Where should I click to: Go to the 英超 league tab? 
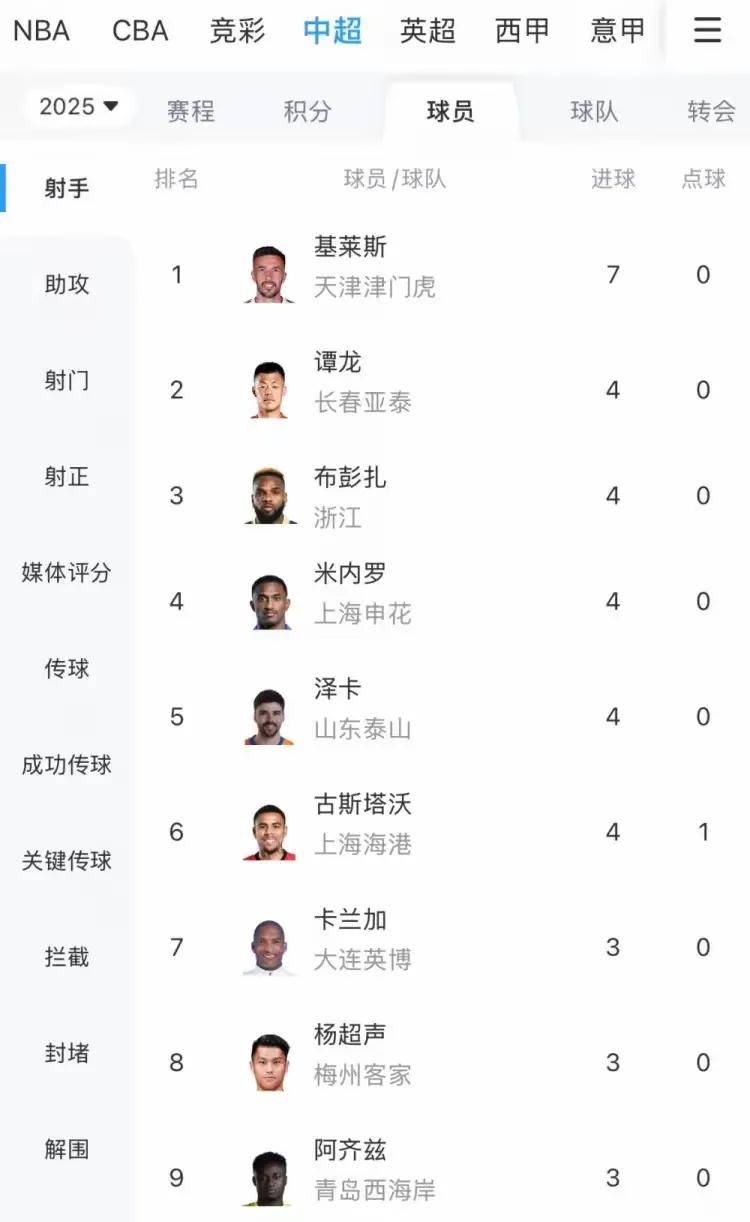[x=427, y=31]
